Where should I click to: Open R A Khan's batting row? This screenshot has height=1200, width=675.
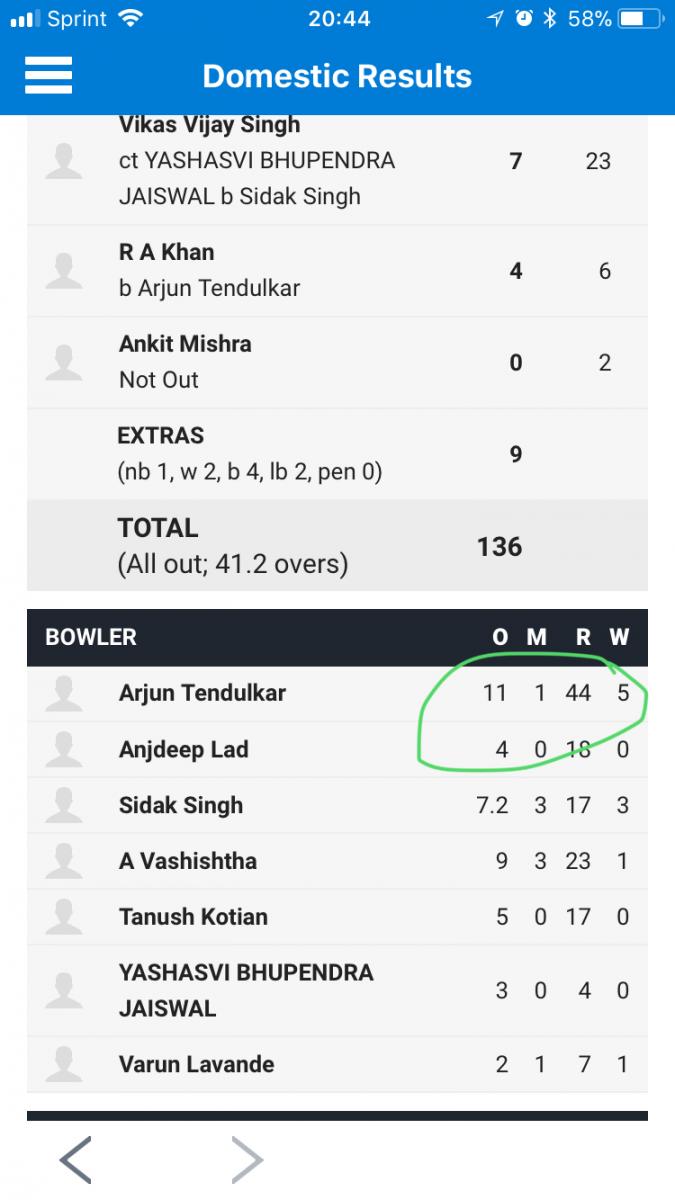pyautogui.click(x=337, y=271)
